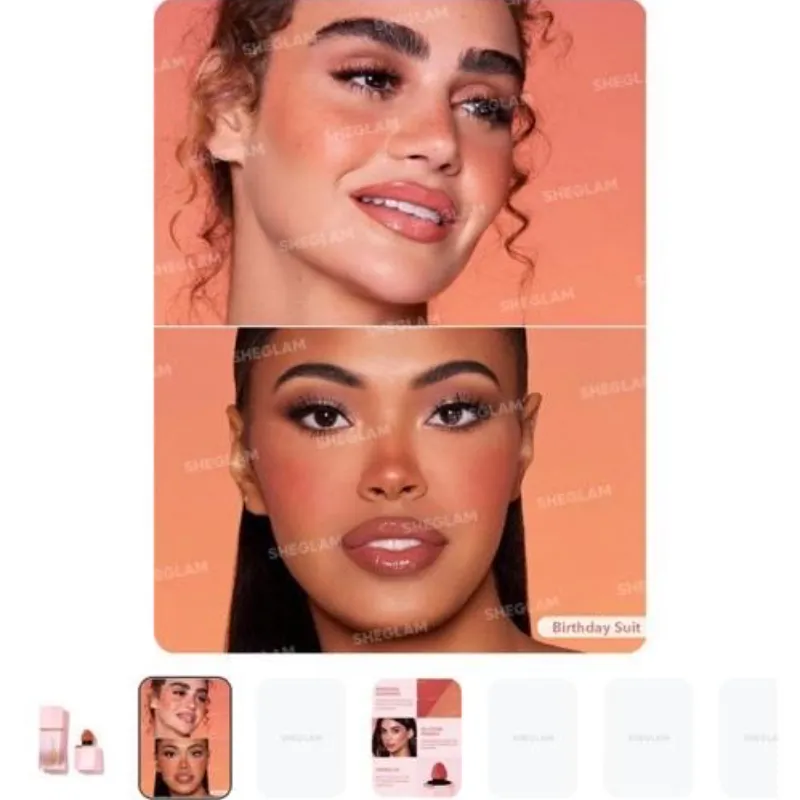Select the highlighted two-models thumbnail
The image size is (800, 800).
(x=185, y=738)
